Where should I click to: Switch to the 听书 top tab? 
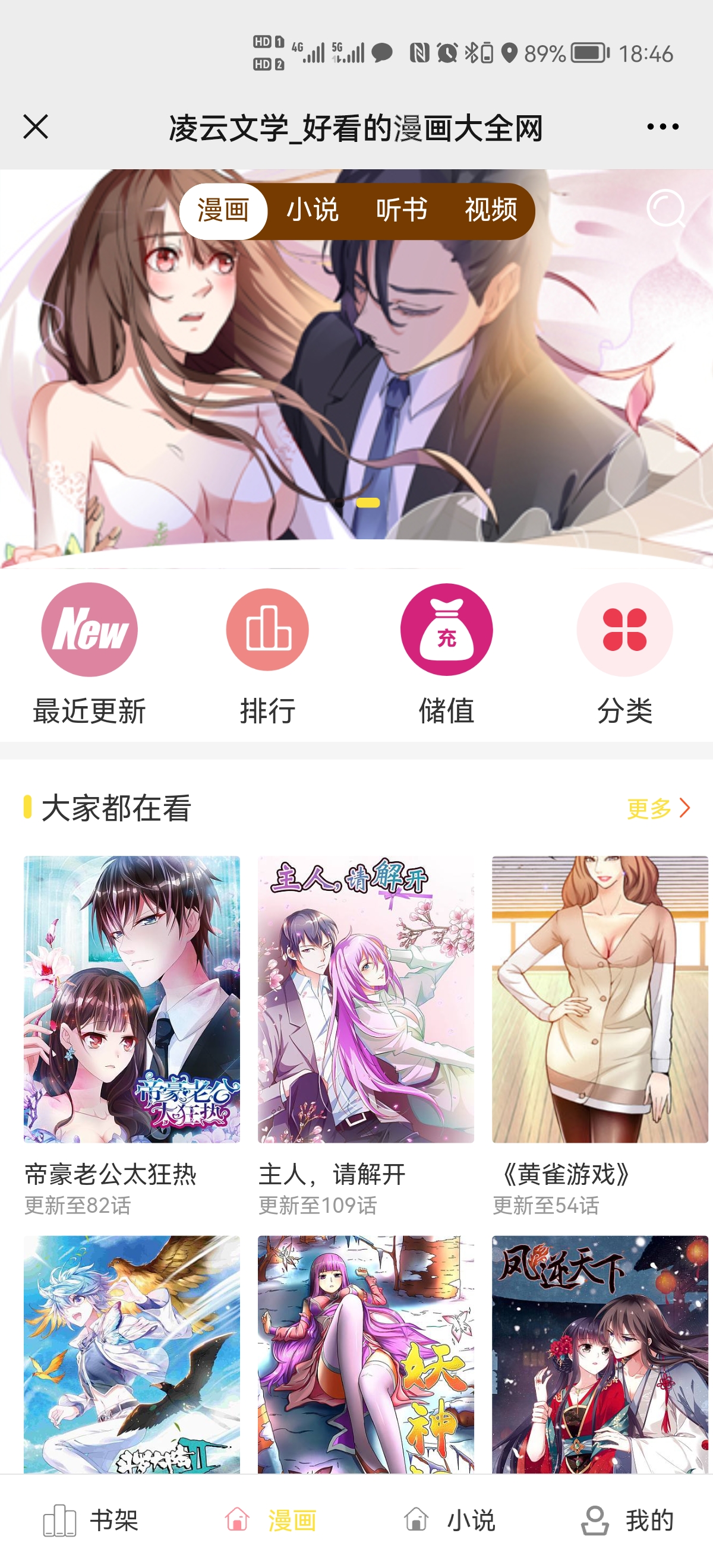tap(401, 211)
